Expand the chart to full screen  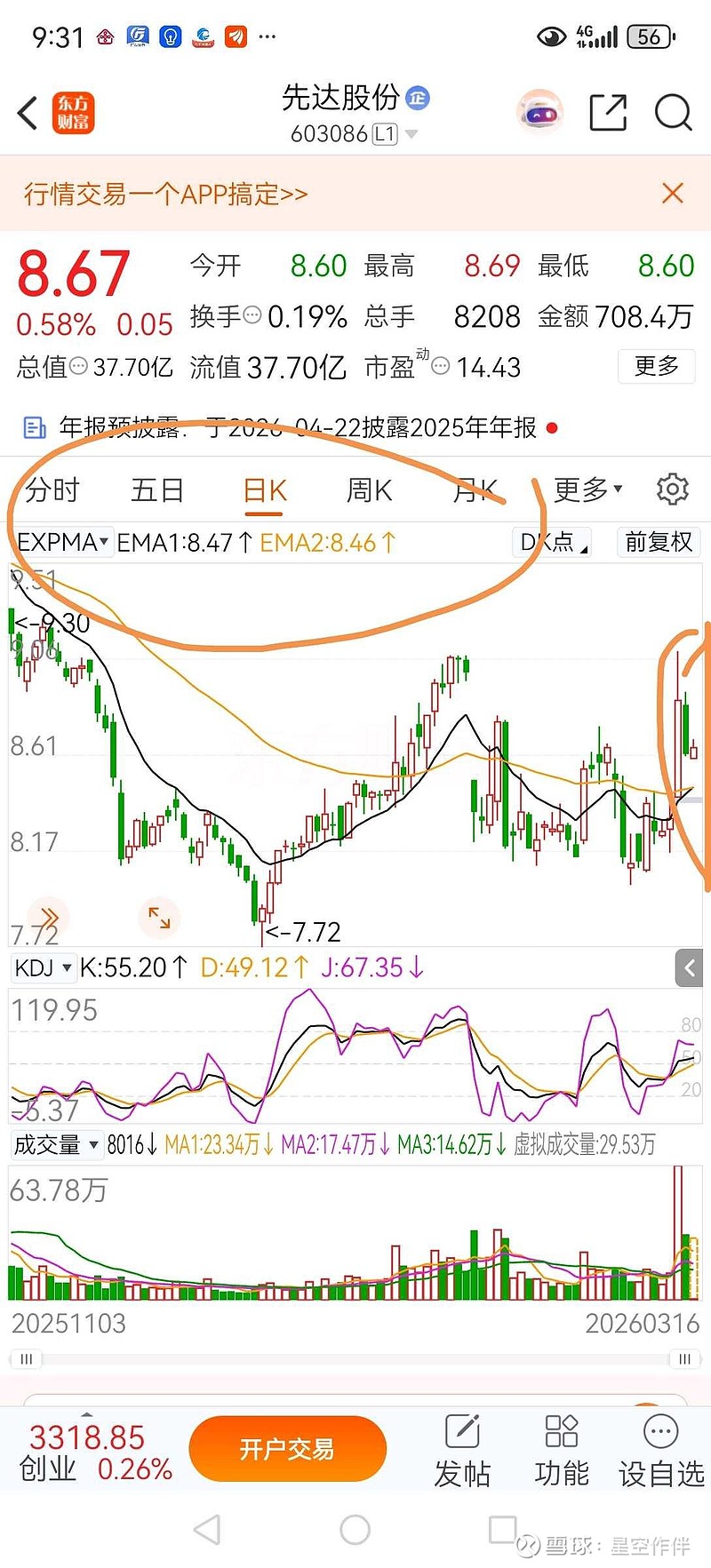click(159, 918)
